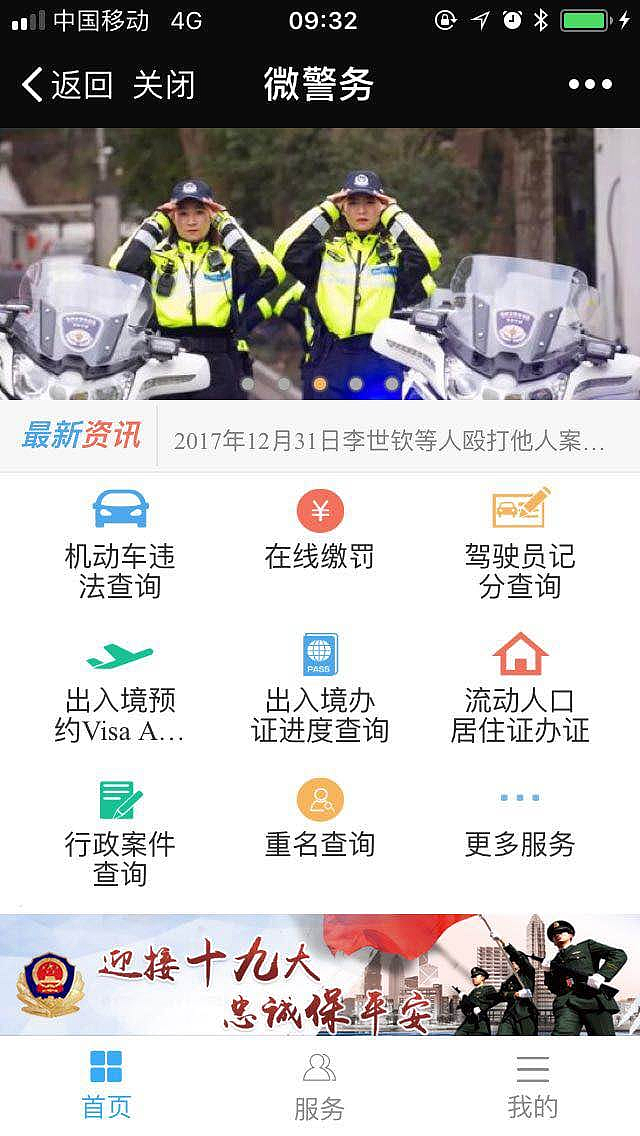The image size is (640, 1136).
Task: Check 出入境办证进度查询
Action: [320, 688]
